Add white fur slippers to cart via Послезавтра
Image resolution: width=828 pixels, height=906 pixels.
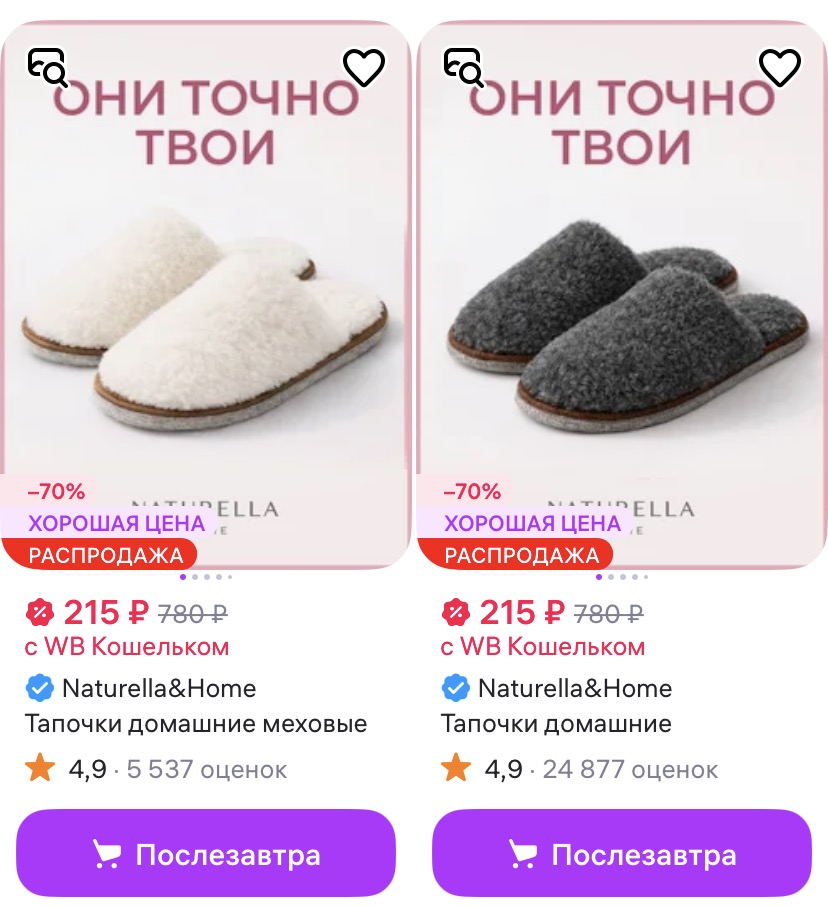206,854
